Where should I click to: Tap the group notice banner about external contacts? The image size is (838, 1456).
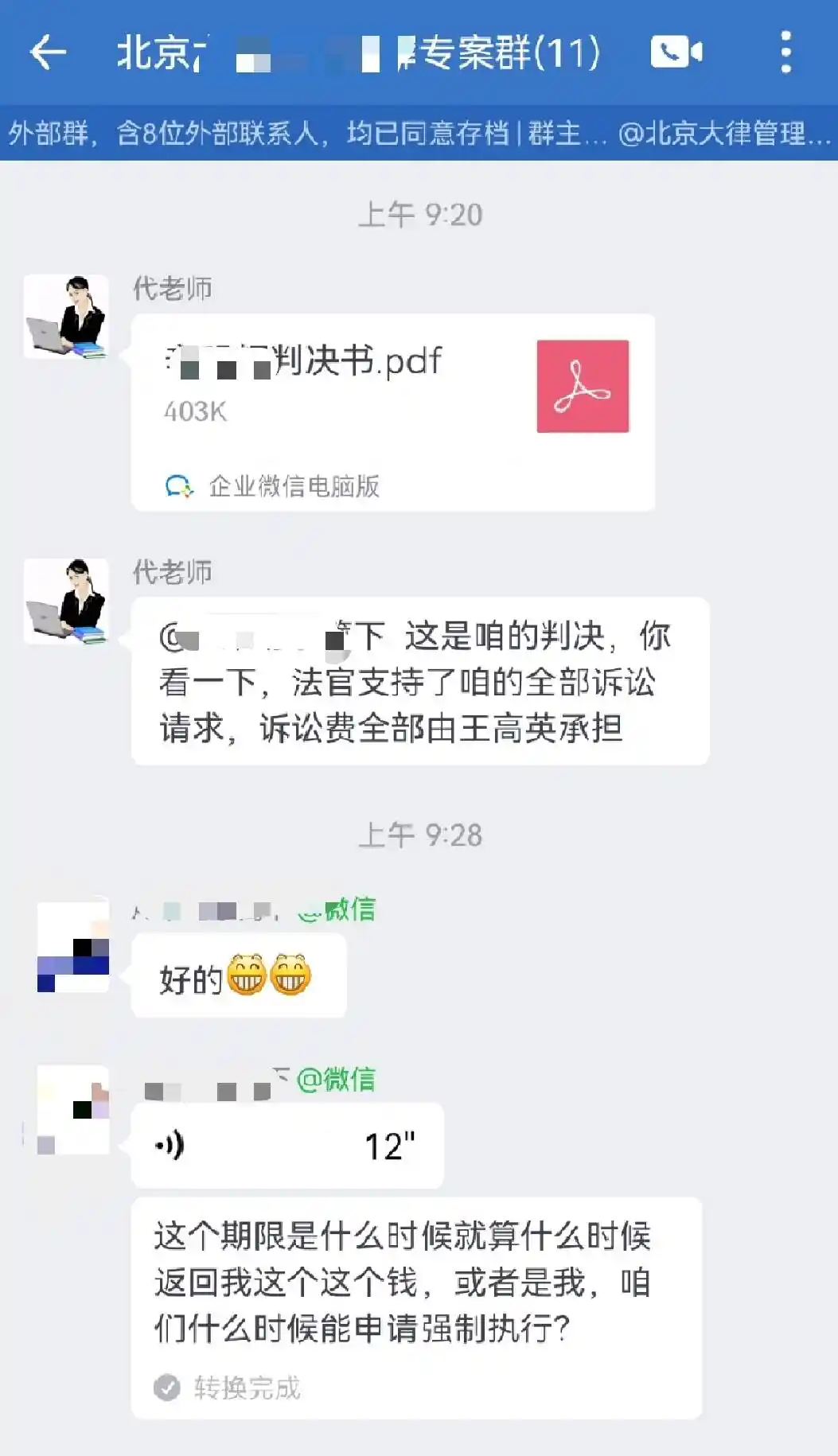(x=419, y=133)
